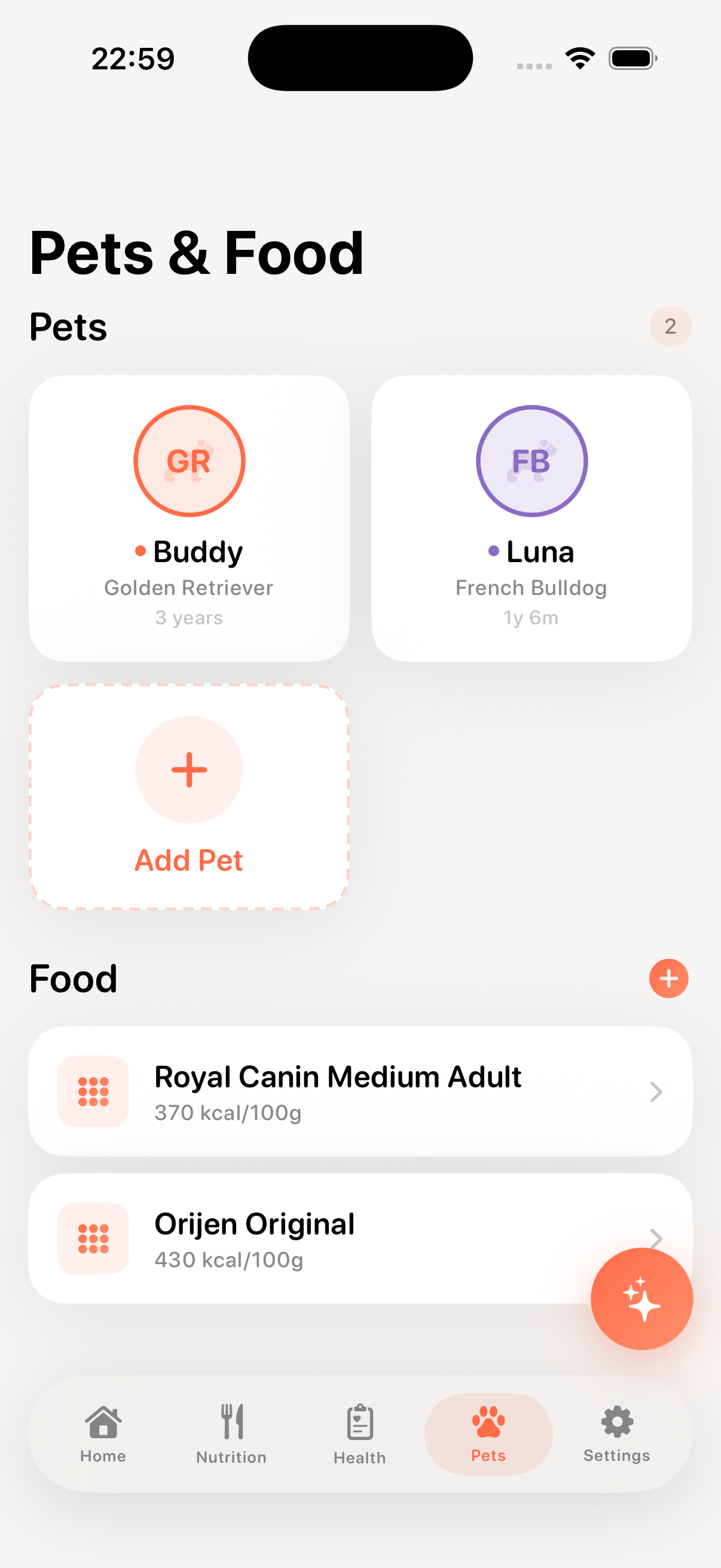Tap Buddy's GR avatar circle
This screenshot has width=721, height=1568.
[190, 461]
